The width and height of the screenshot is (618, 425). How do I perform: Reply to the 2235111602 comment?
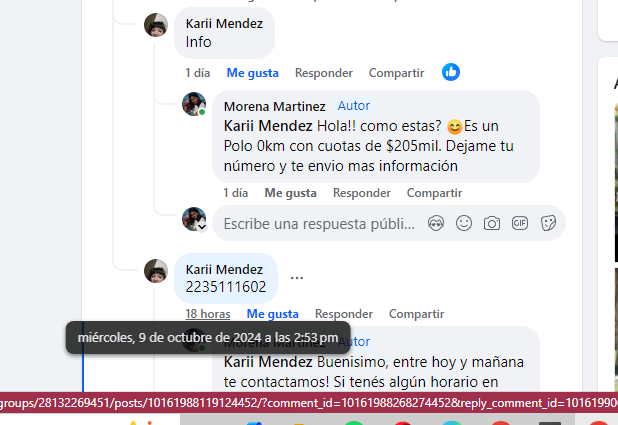343,313
